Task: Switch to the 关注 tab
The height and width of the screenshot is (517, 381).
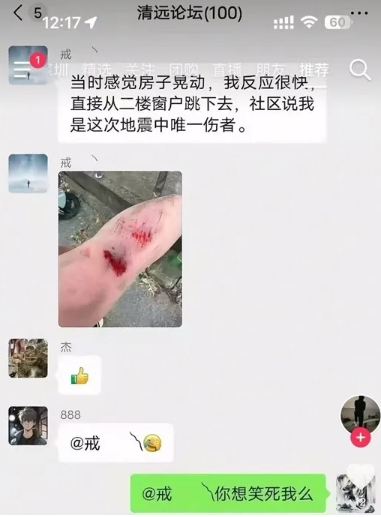Action: tap(140, 70)
